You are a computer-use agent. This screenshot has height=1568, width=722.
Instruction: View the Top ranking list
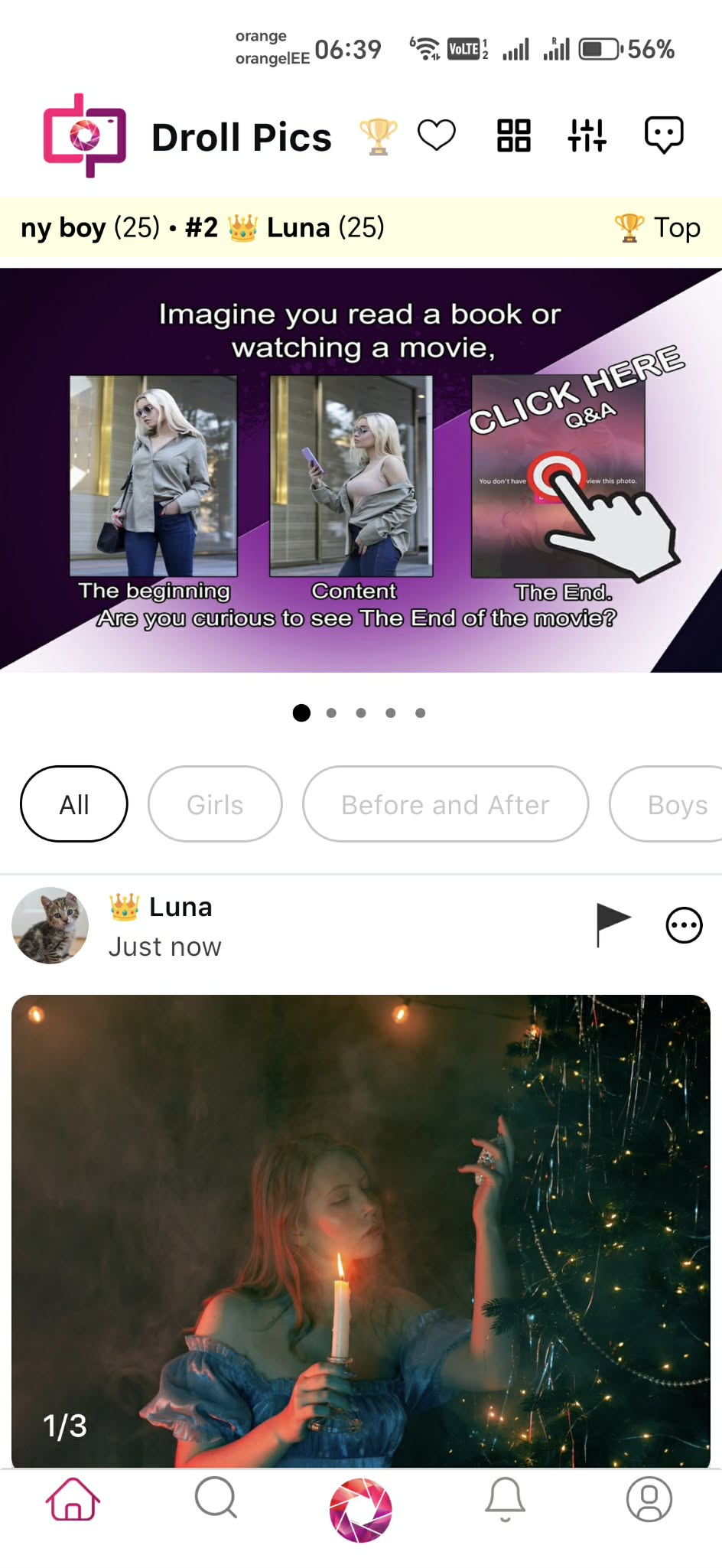[659, 228]
